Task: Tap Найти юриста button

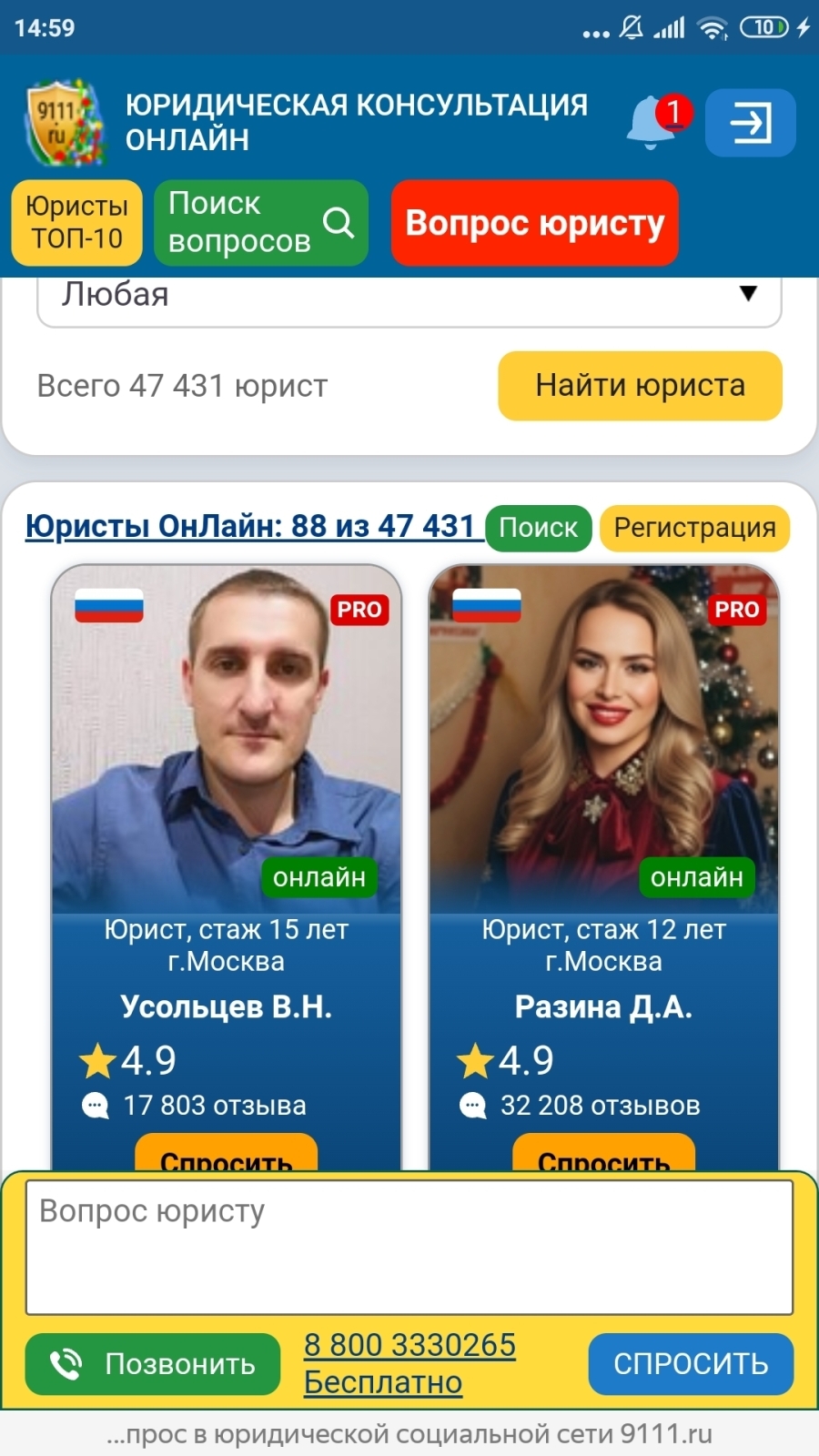Action: coord(639,386)
